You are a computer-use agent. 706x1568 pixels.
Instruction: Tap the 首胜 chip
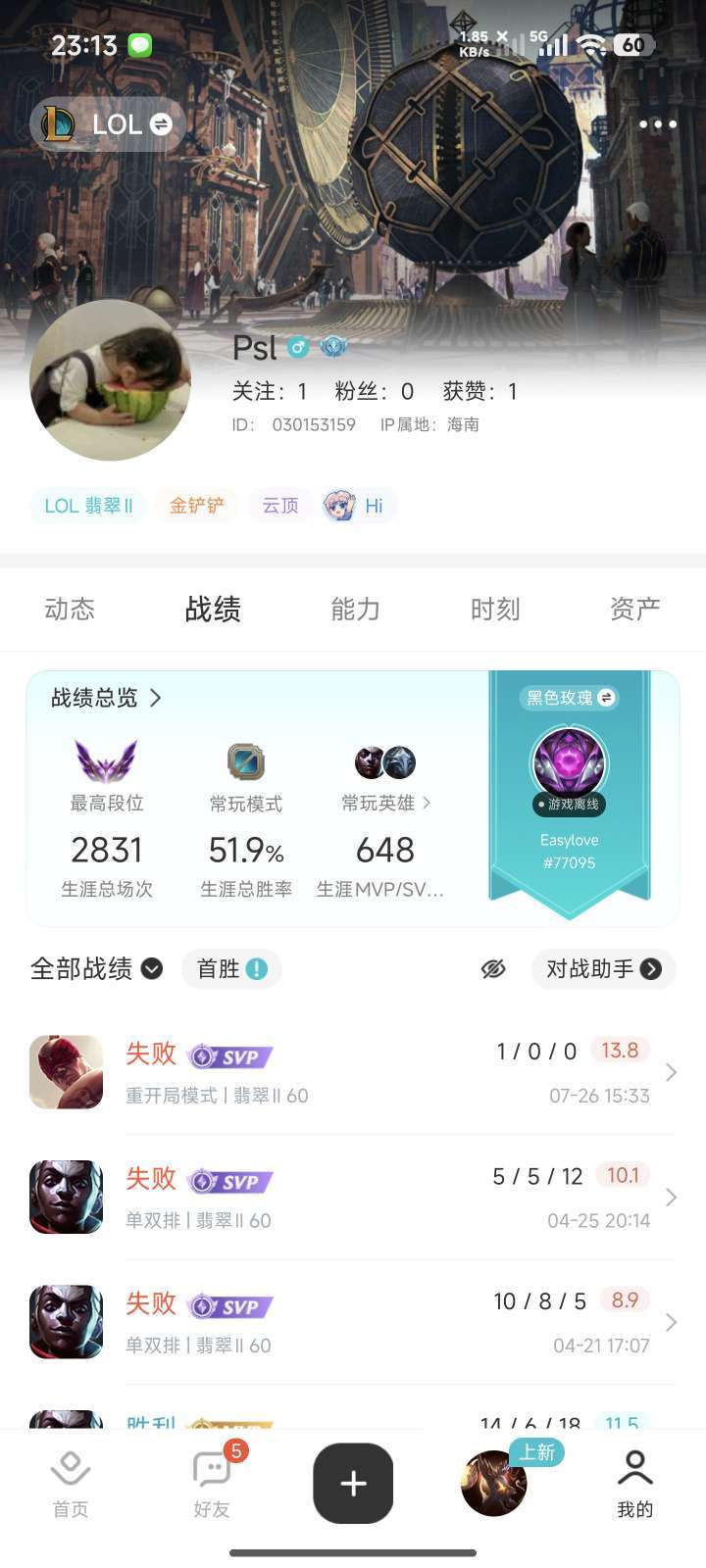[x=231, y=969]
